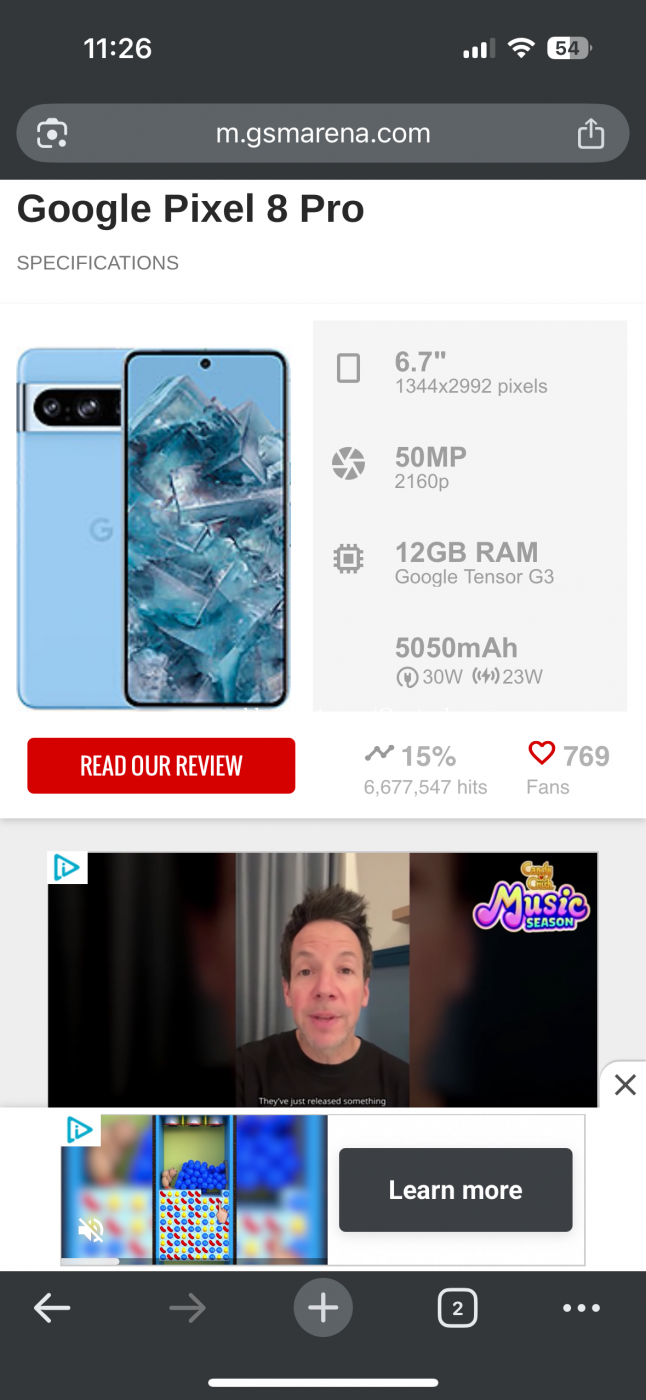Open the Candy Crush video ad
The height and width of the screenshot is (1400, 646).
(x=322, y=980)
